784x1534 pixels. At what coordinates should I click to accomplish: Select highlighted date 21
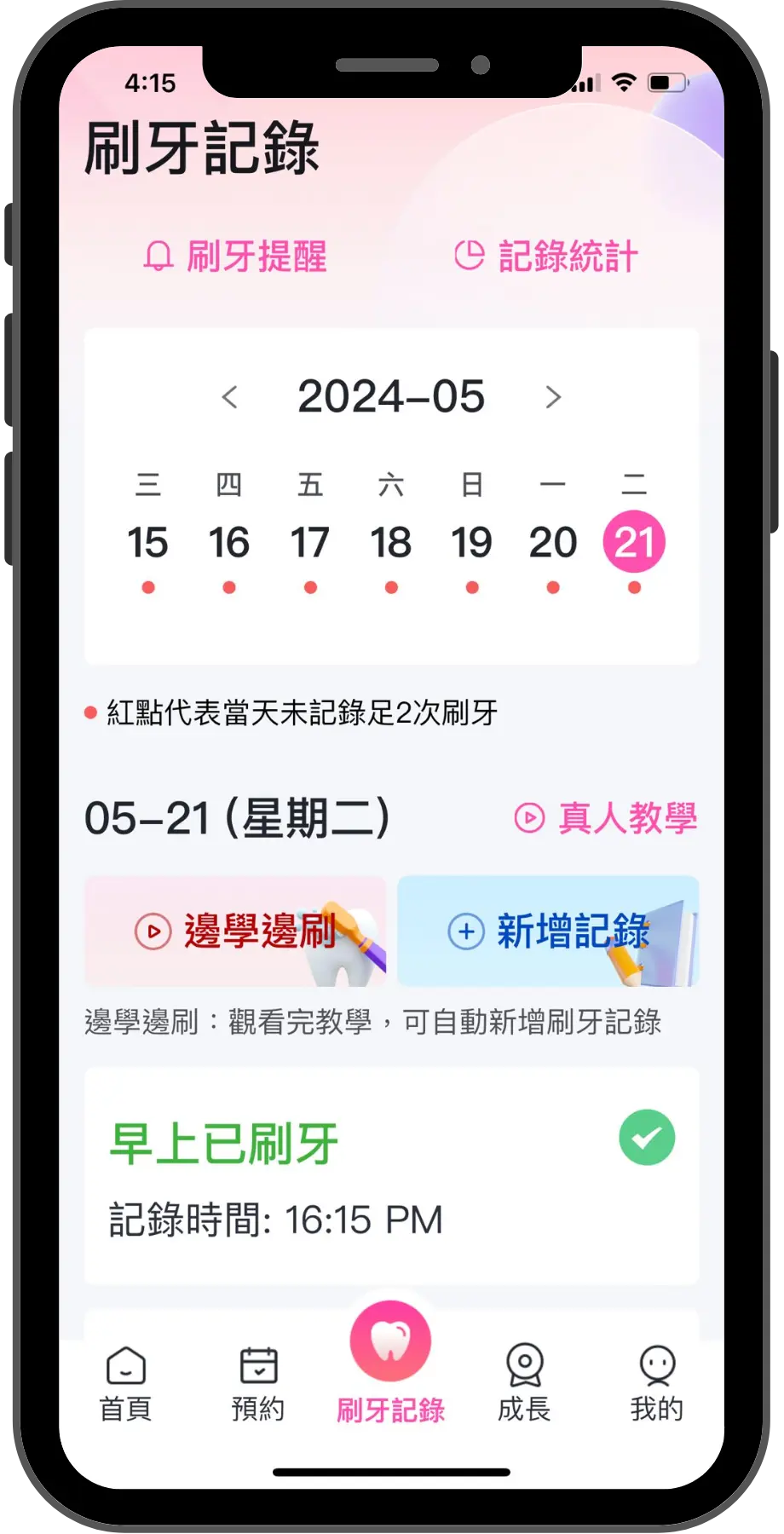tap(634, 542)
